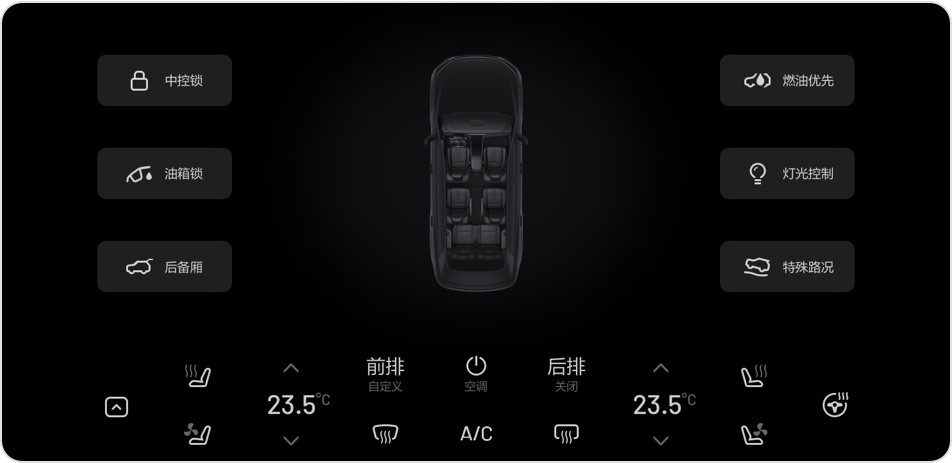Expand the panel with the up-arrow icon

pyautogui.click(x=117, y=407)
